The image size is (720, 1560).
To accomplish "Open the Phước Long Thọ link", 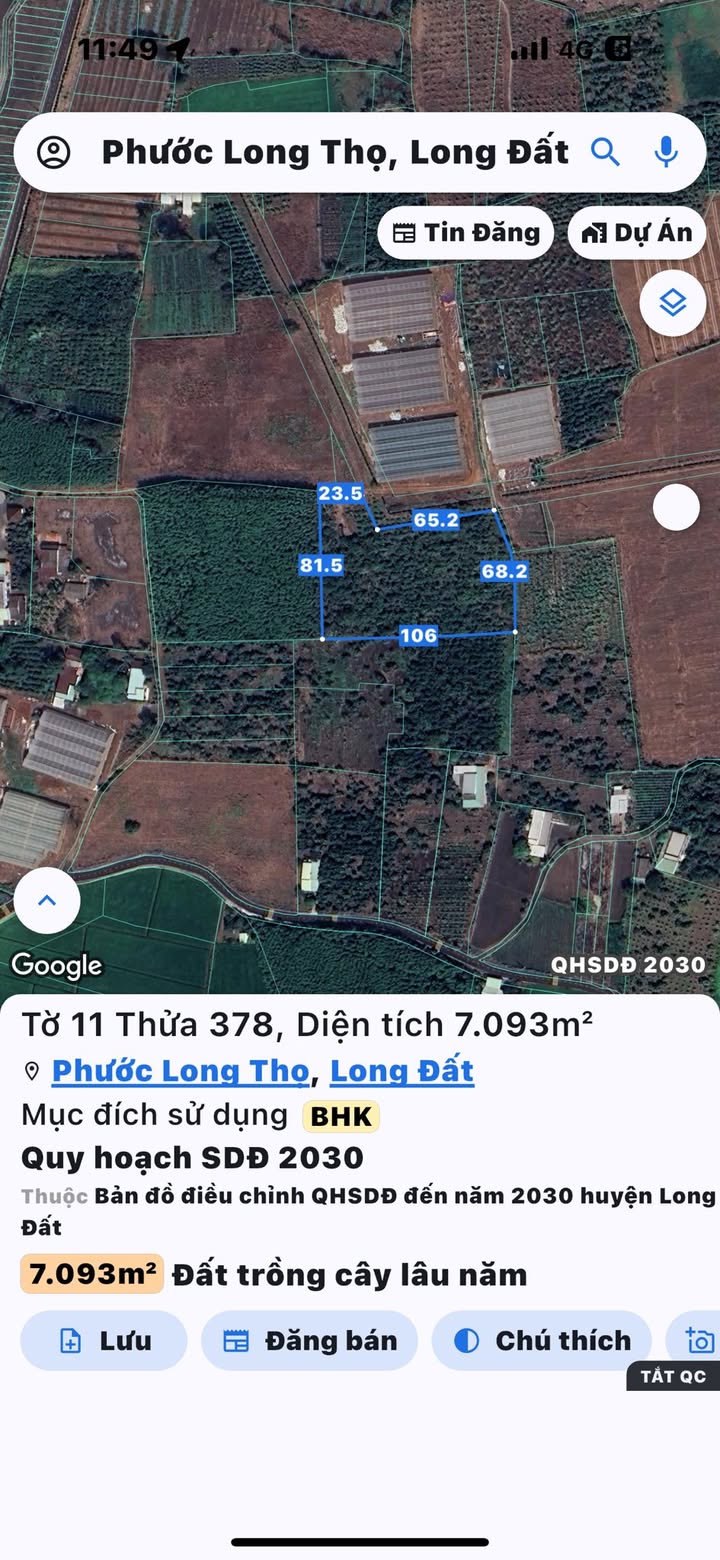I will (x=180, y=1071).
